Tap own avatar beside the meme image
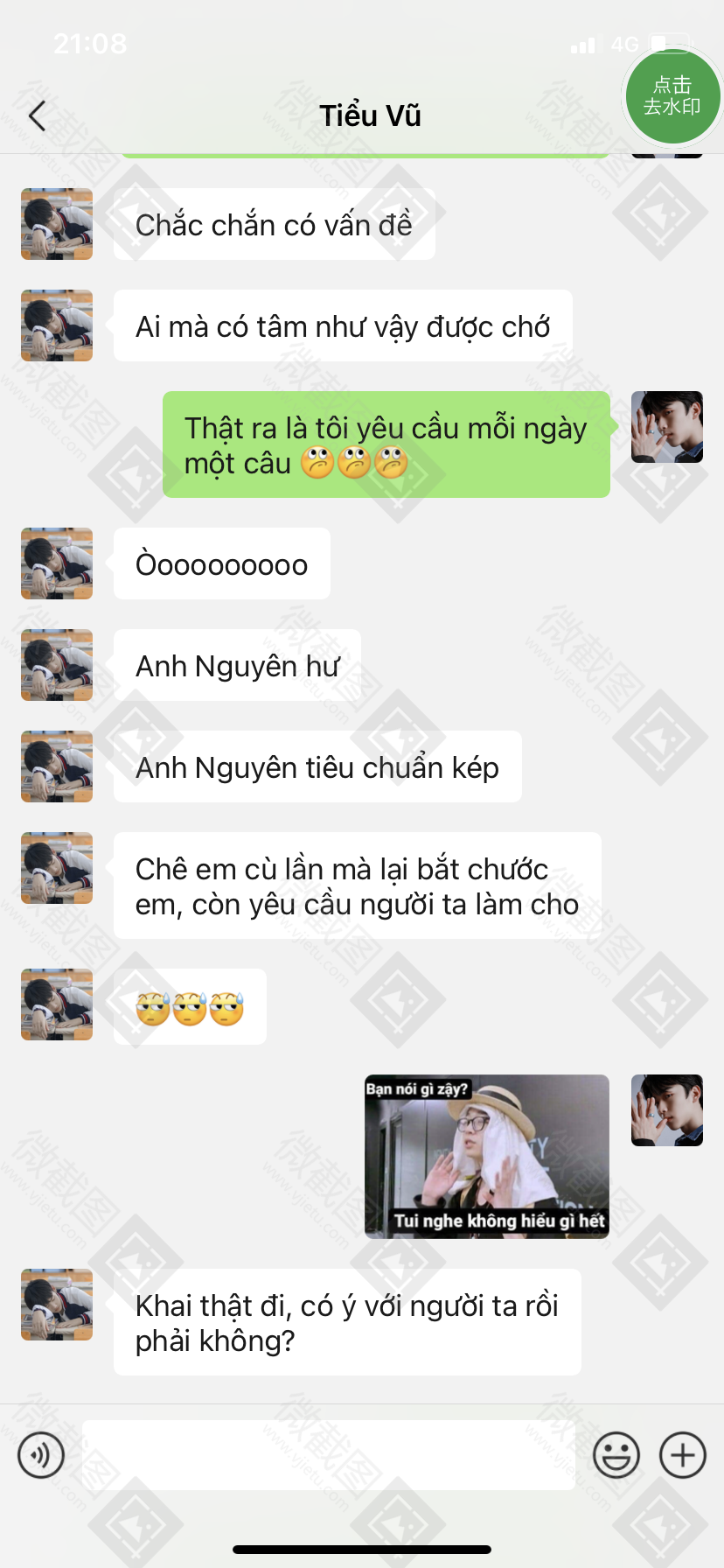This screenshot has height=1568, width=724. 667,1110
